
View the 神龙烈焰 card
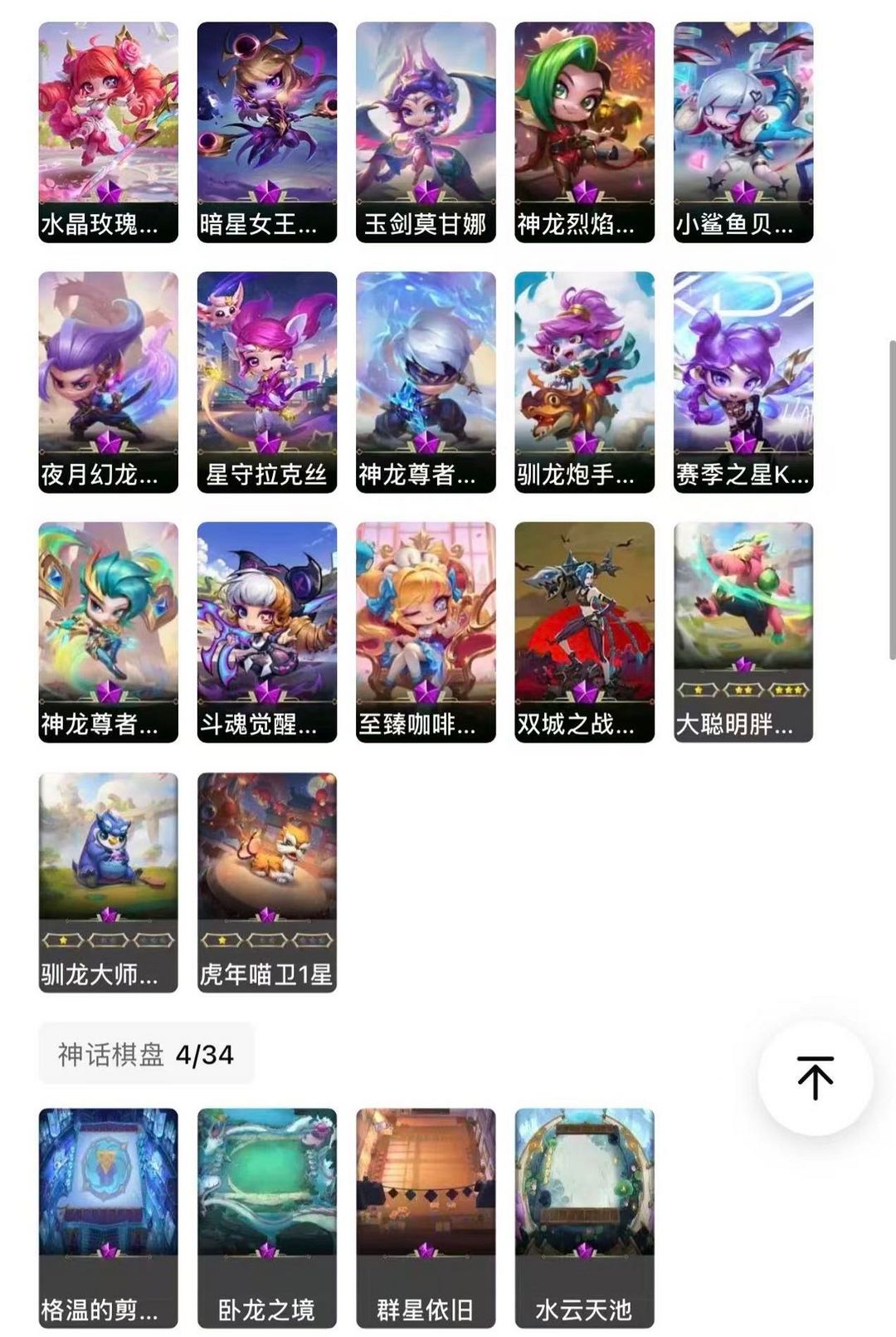tap(584, 132)
